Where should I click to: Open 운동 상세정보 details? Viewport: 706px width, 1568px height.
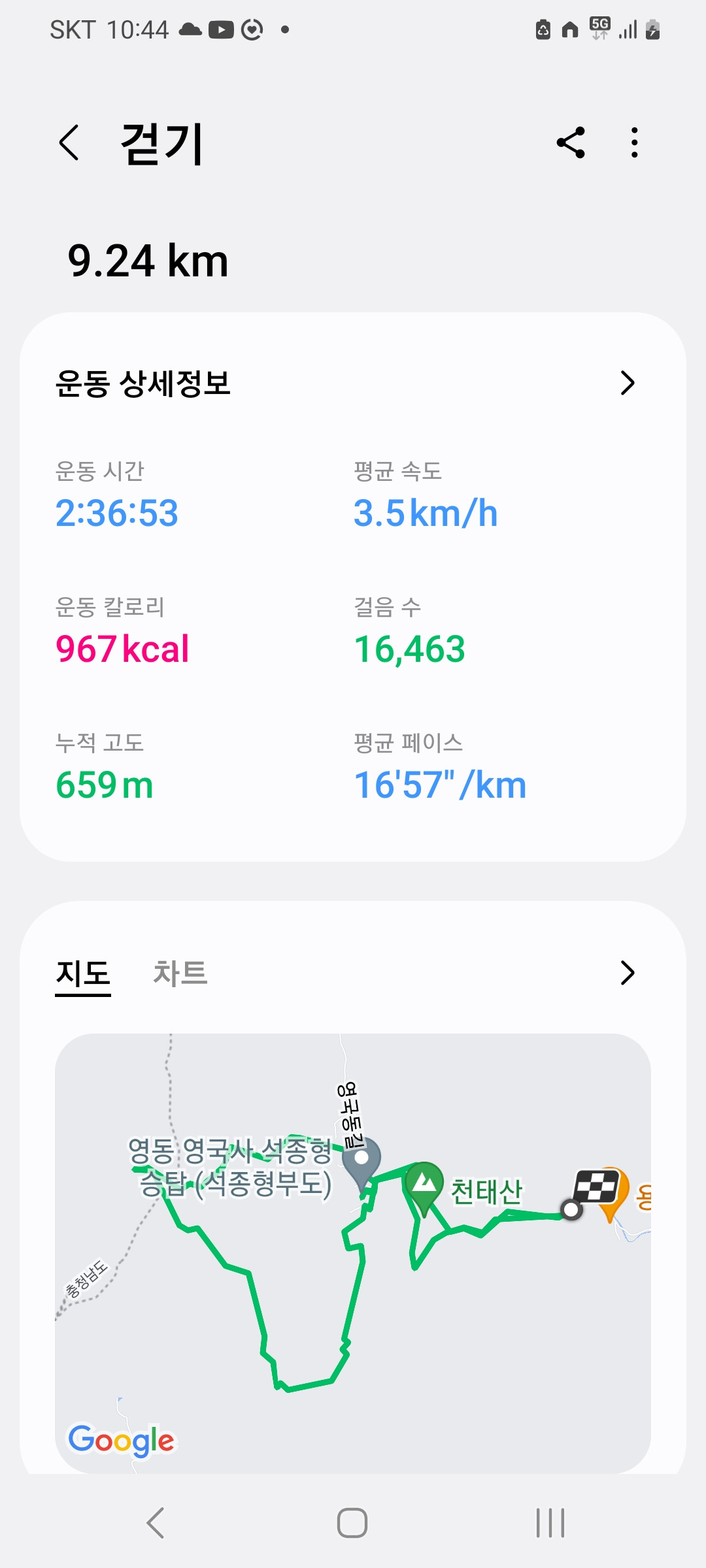(627, 384)
